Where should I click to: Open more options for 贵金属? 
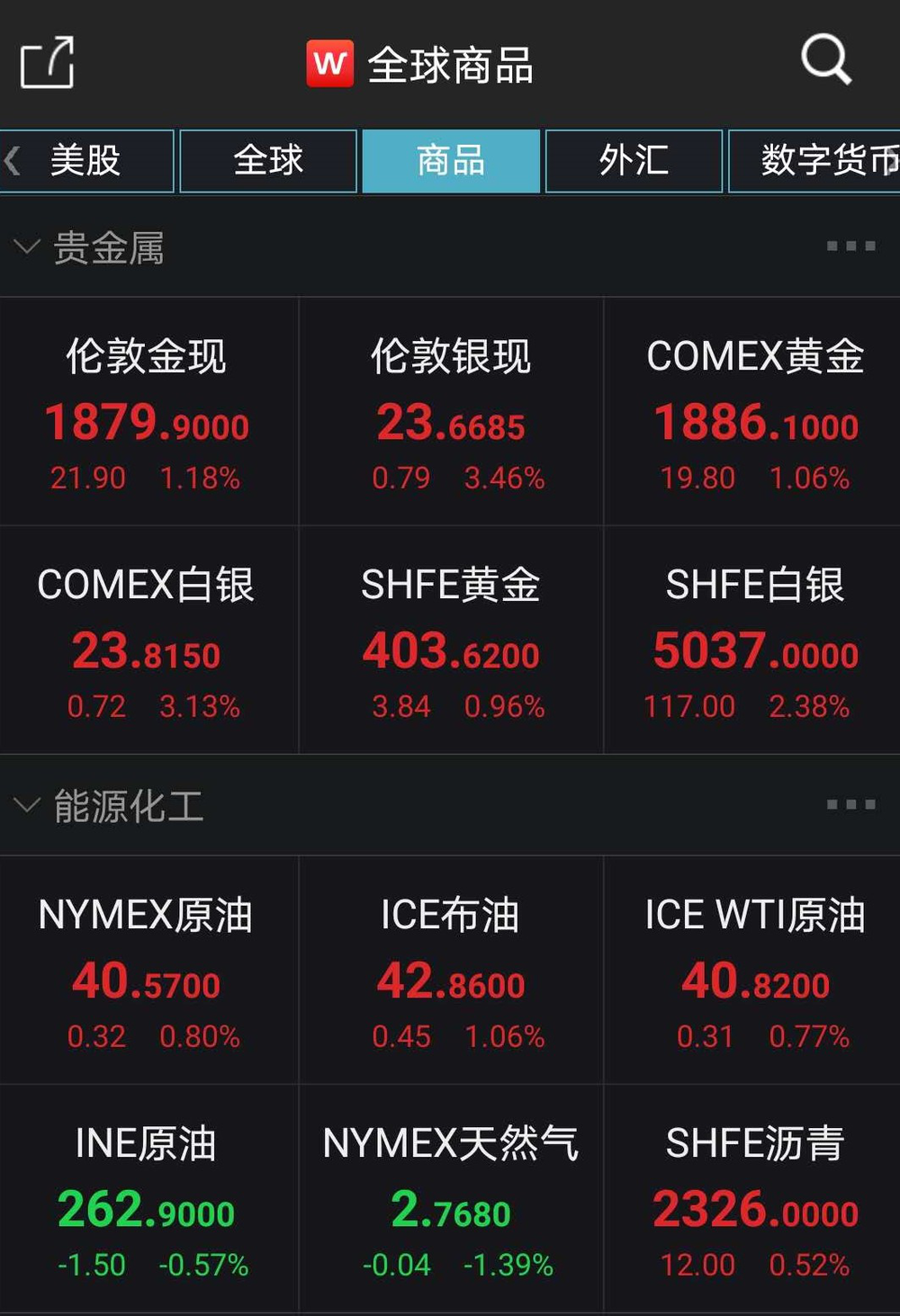point(850,246)
